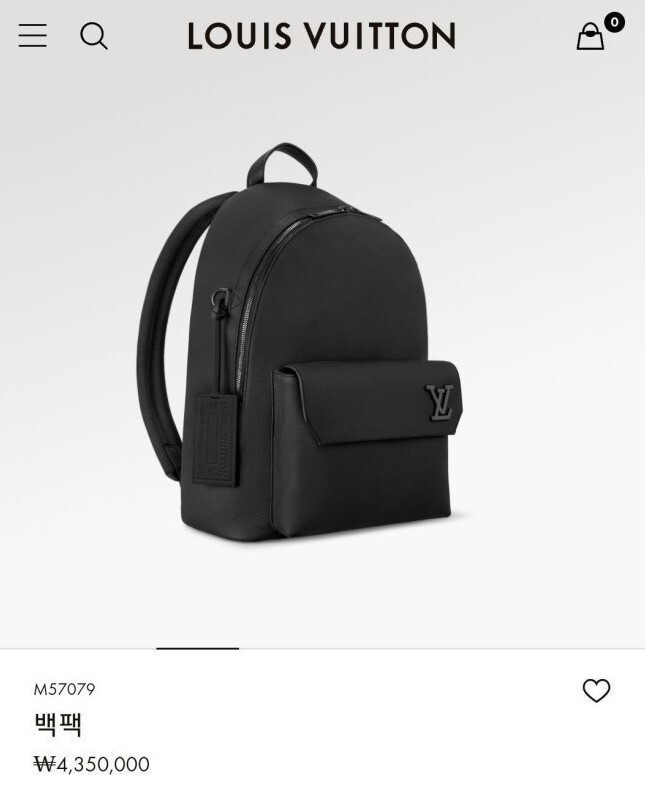The width and height of the screenshot is (645, 790).
Task: Add backpack to wishlist with heart
Action: (596, 691)
